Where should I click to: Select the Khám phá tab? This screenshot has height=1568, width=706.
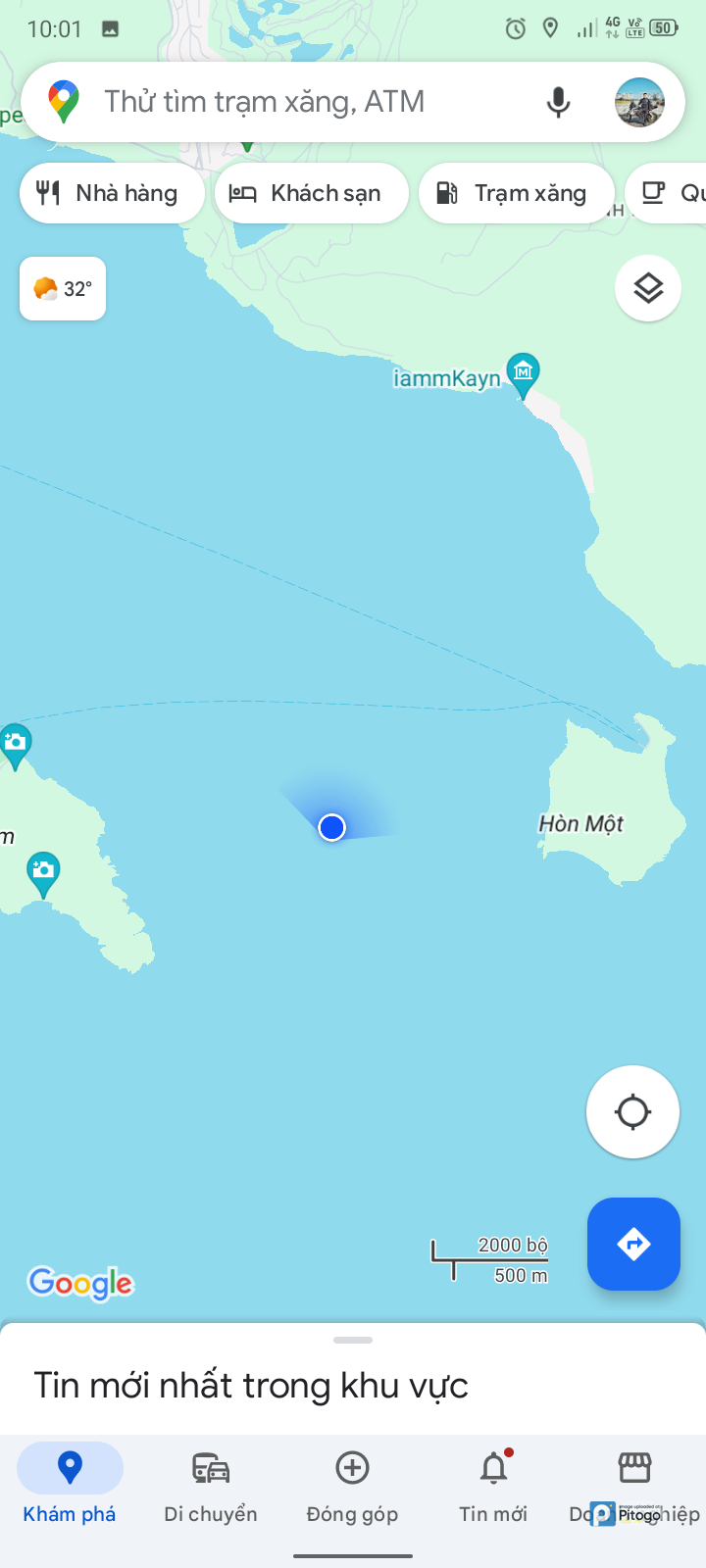pyautogui.click(x=70, y=1486)
